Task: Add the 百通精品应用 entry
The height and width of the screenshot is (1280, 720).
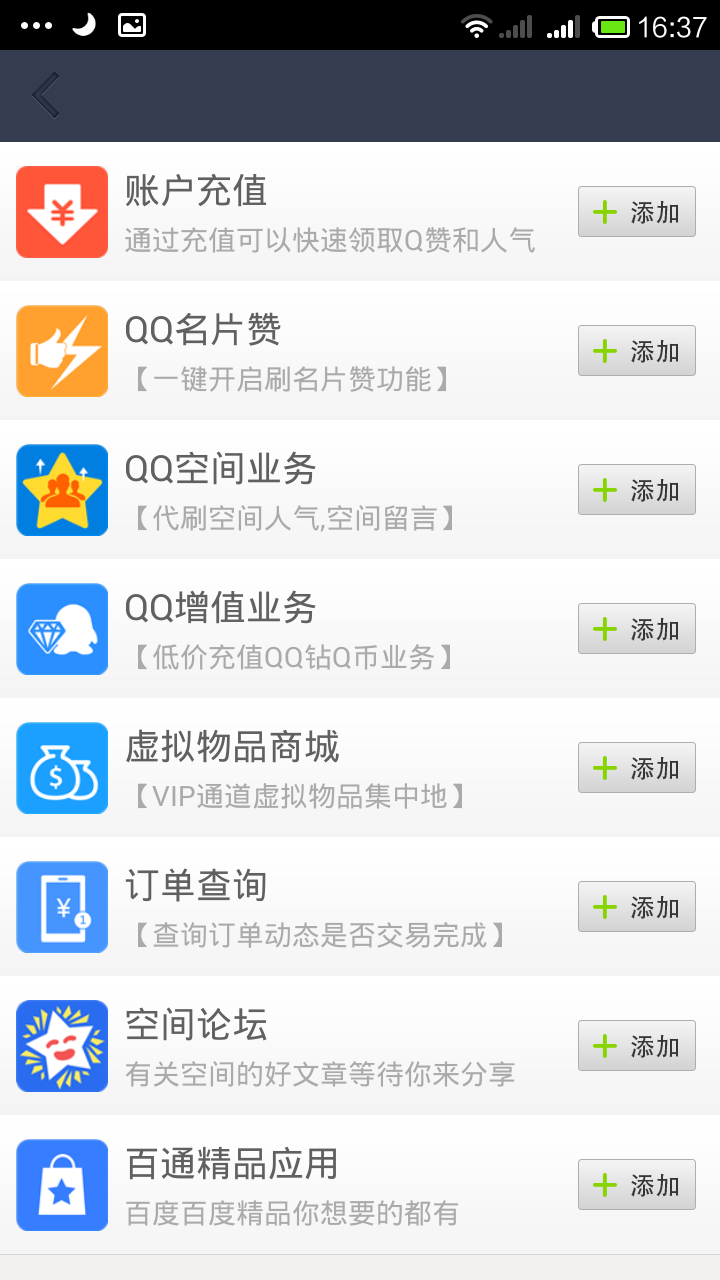Action: pyautogui.click(x=636, y=1185)
